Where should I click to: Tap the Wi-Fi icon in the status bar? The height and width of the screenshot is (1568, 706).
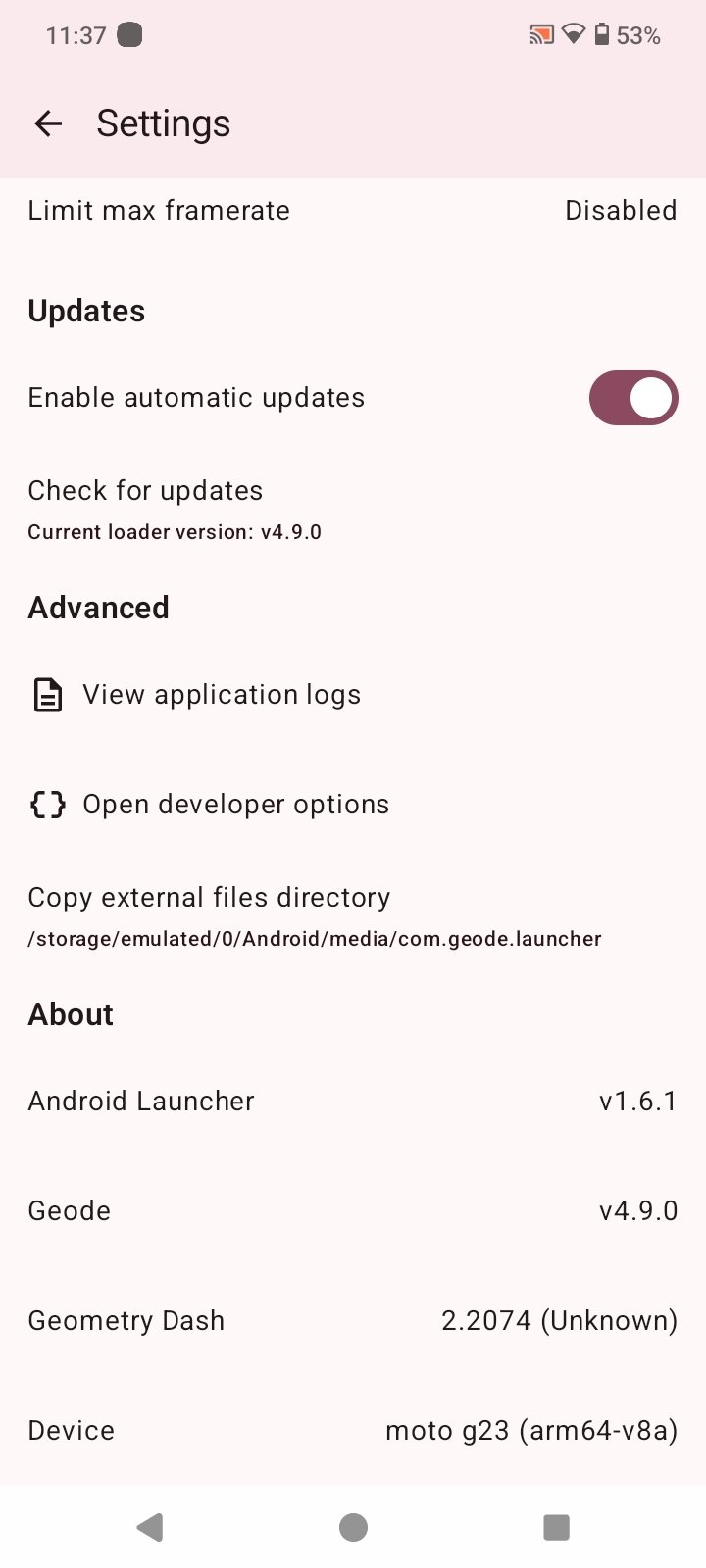point(573,35)
